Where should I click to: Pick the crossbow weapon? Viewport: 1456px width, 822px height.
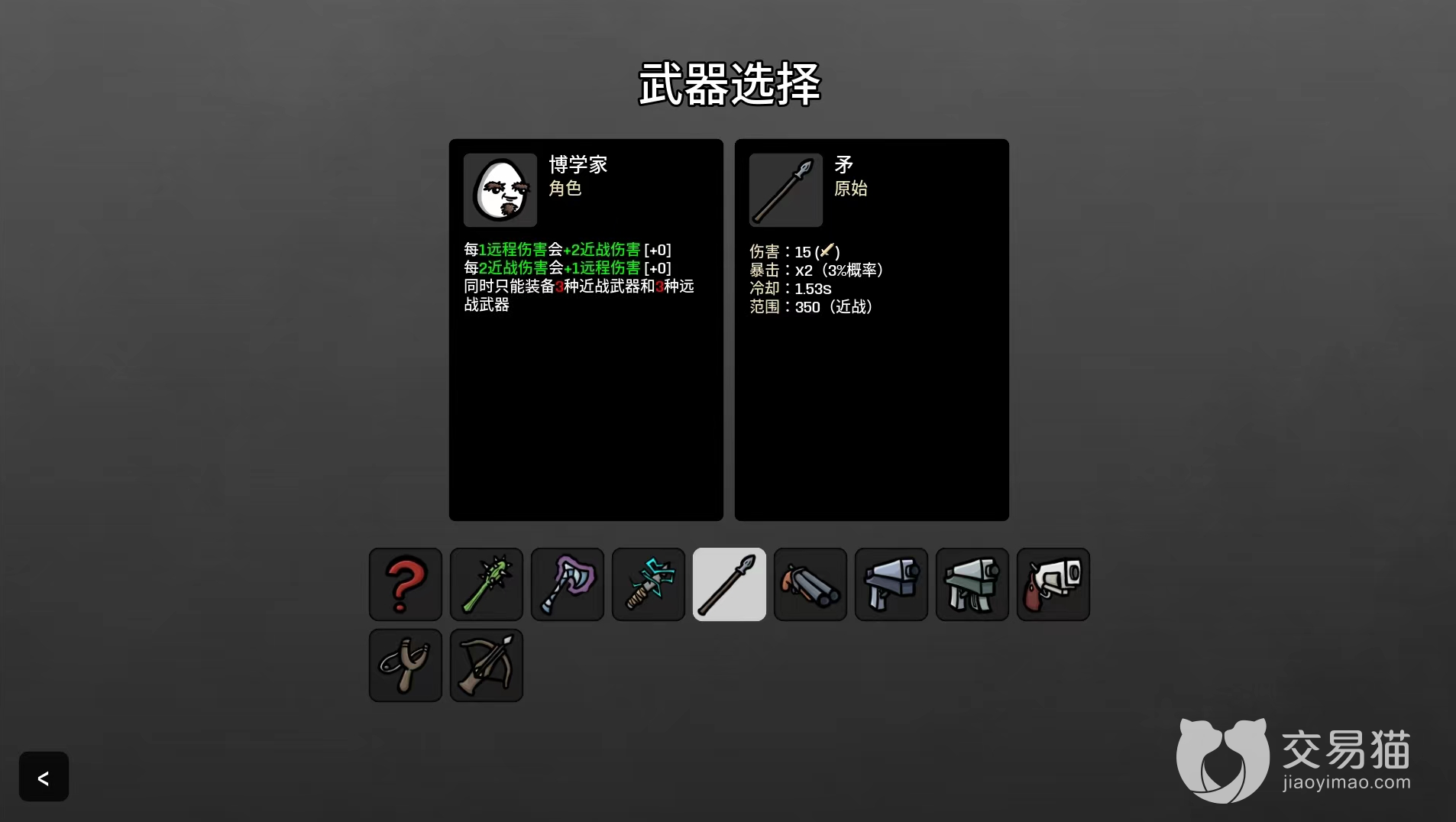pyautogui.click(x=487, y=665)
